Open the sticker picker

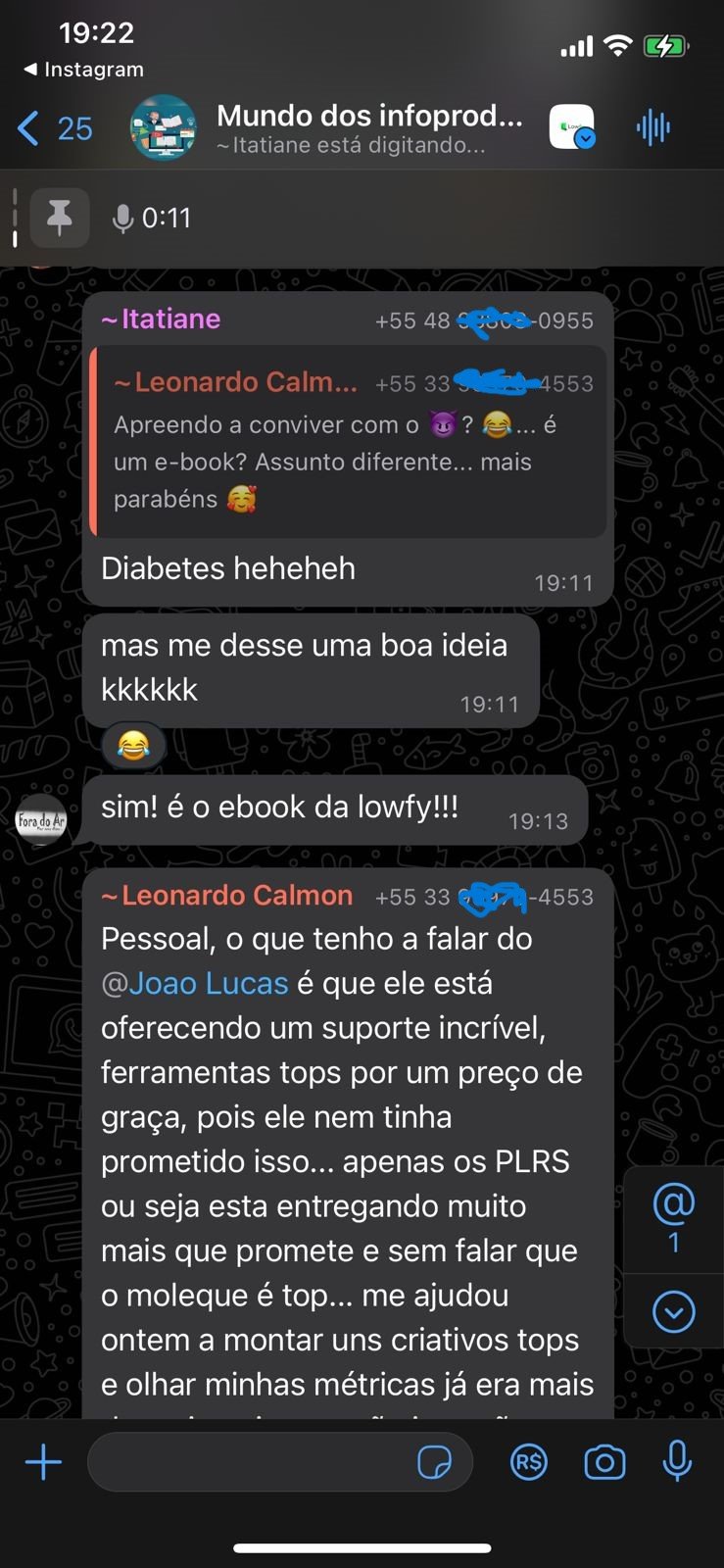[x=434, y=1463]
